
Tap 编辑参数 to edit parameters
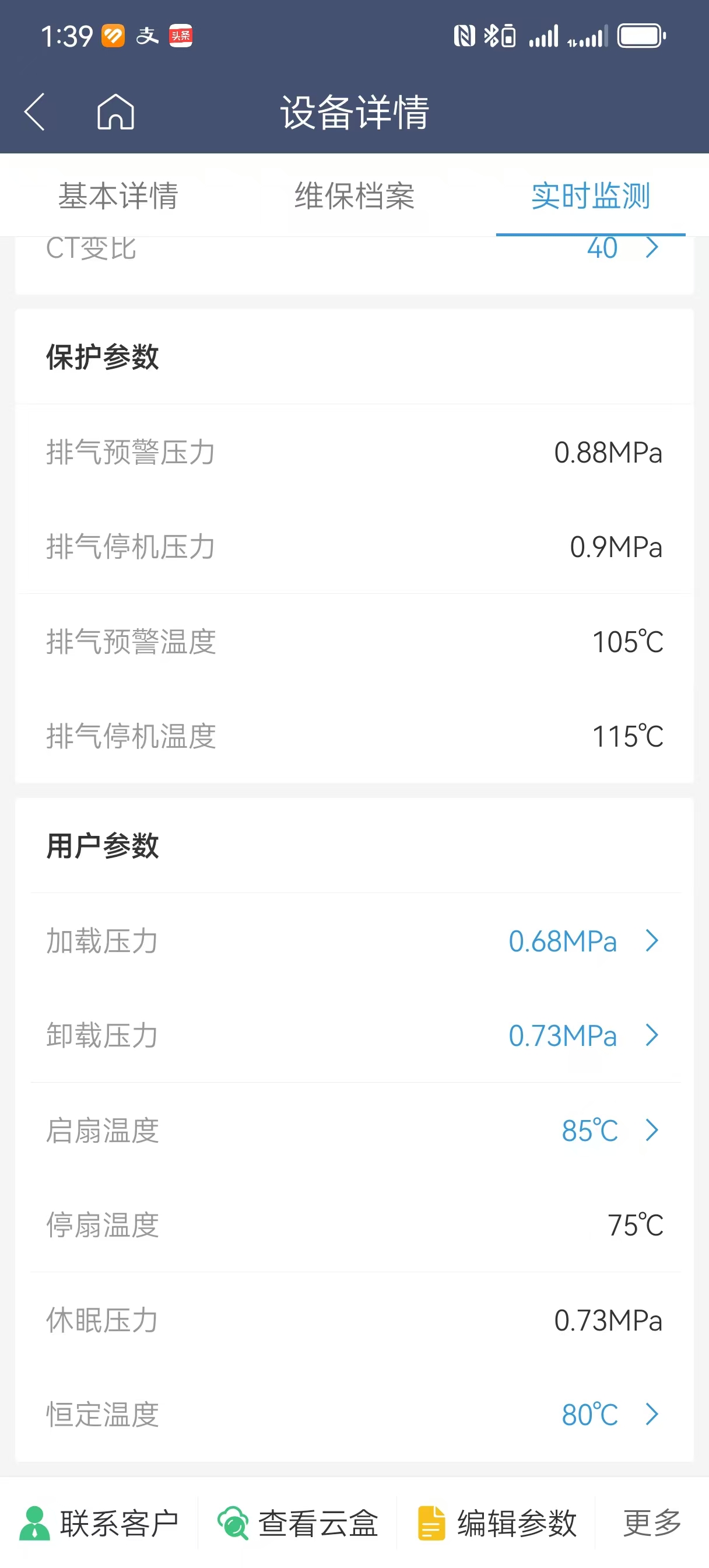pos(497,1523)
